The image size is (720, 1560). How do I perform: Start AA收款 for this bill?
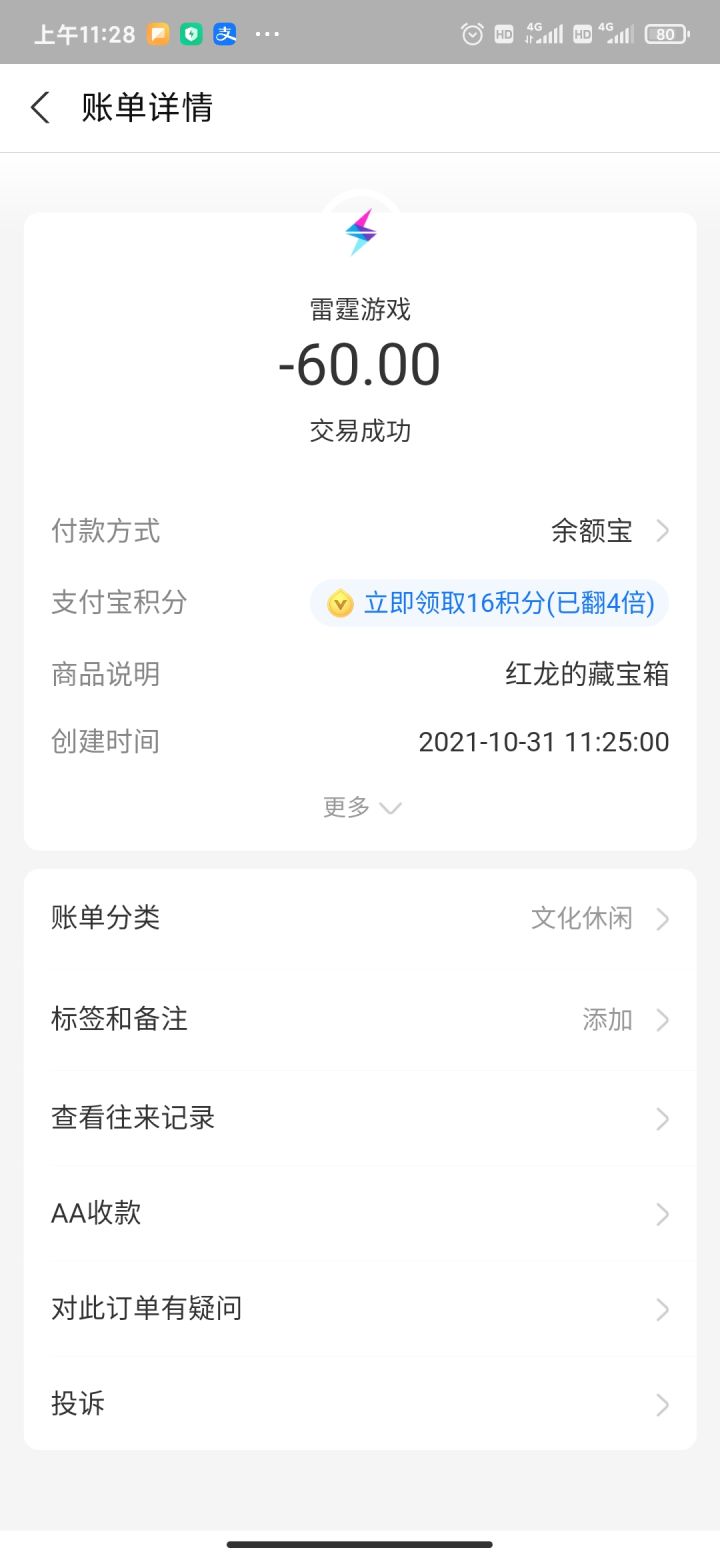(x=360, y=1213)
